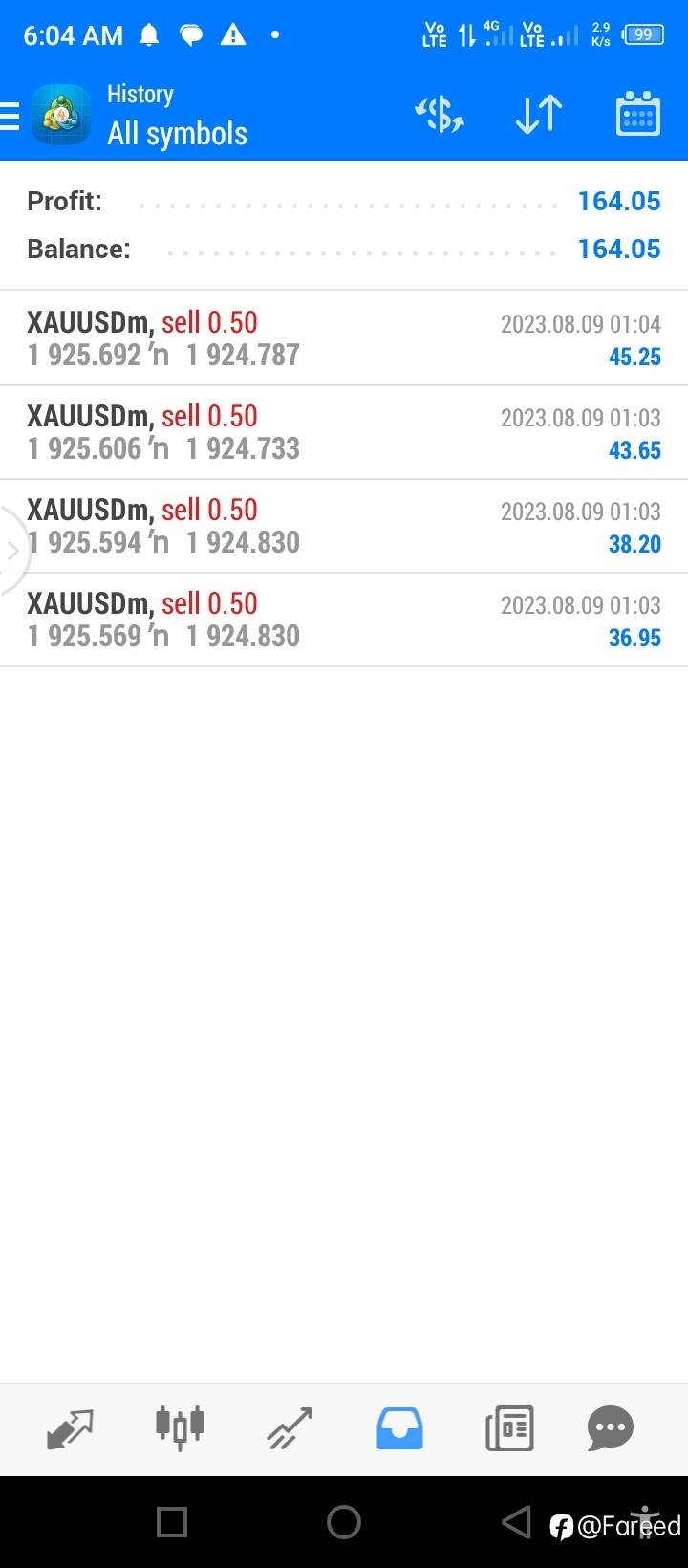Switch to the Trade tab
The height and width of the screenshot is (1568, 688).
[x=290, y=1429]
